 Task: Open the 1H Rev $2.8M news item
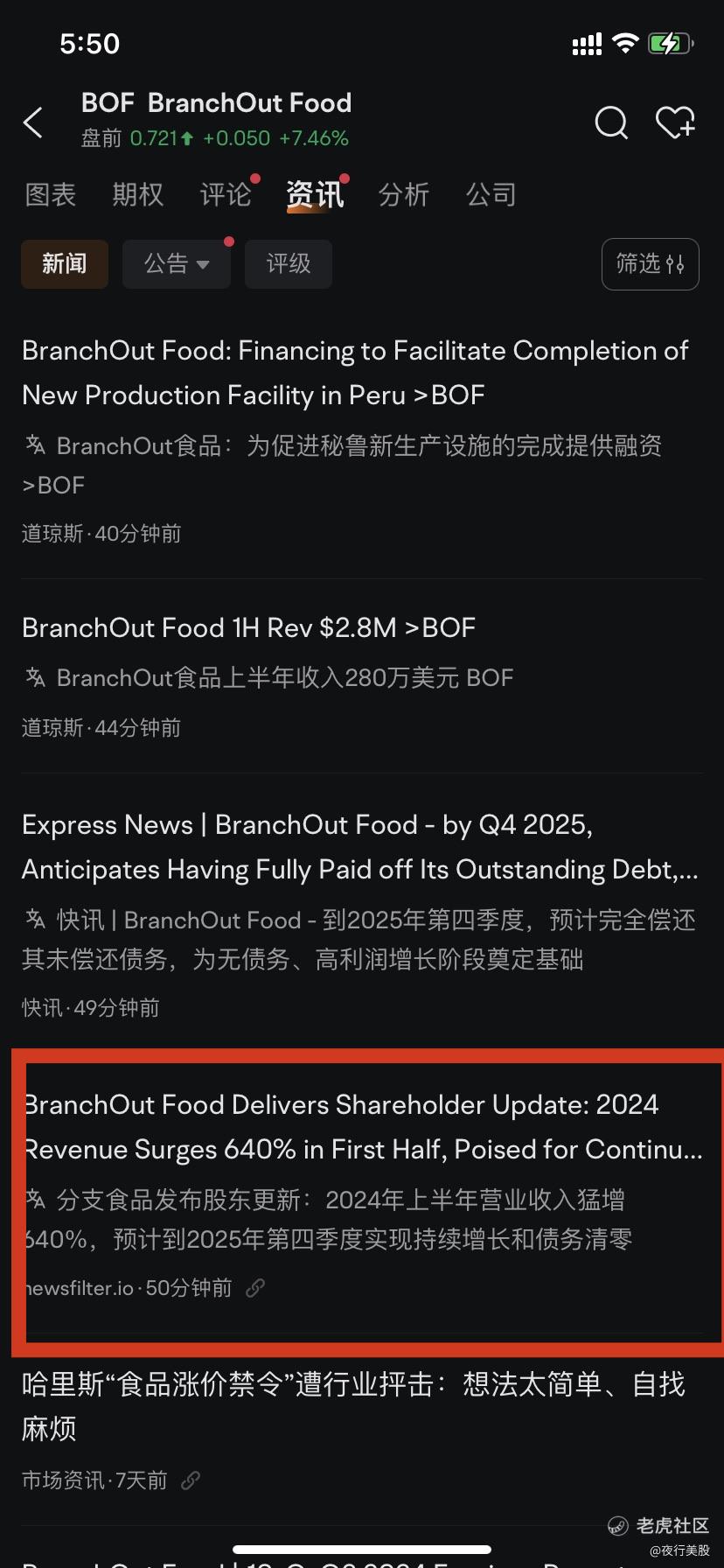click(249, 628)
